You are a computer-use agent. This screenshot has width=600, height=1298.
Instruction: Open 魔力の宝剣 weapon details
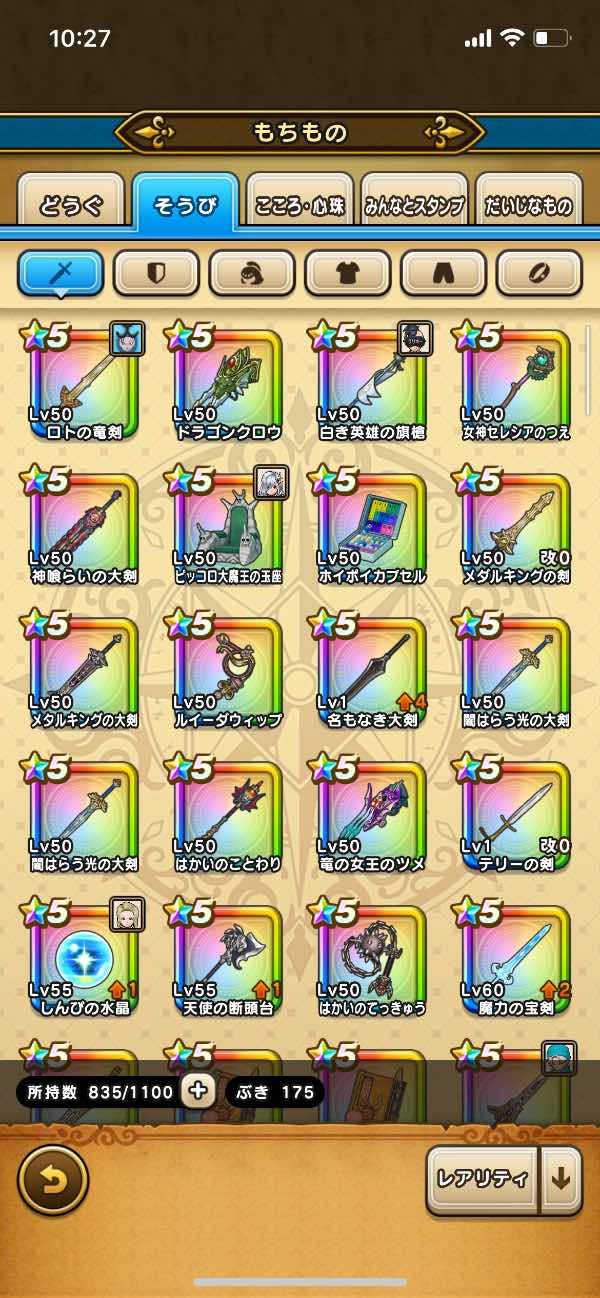click(516, 958)
